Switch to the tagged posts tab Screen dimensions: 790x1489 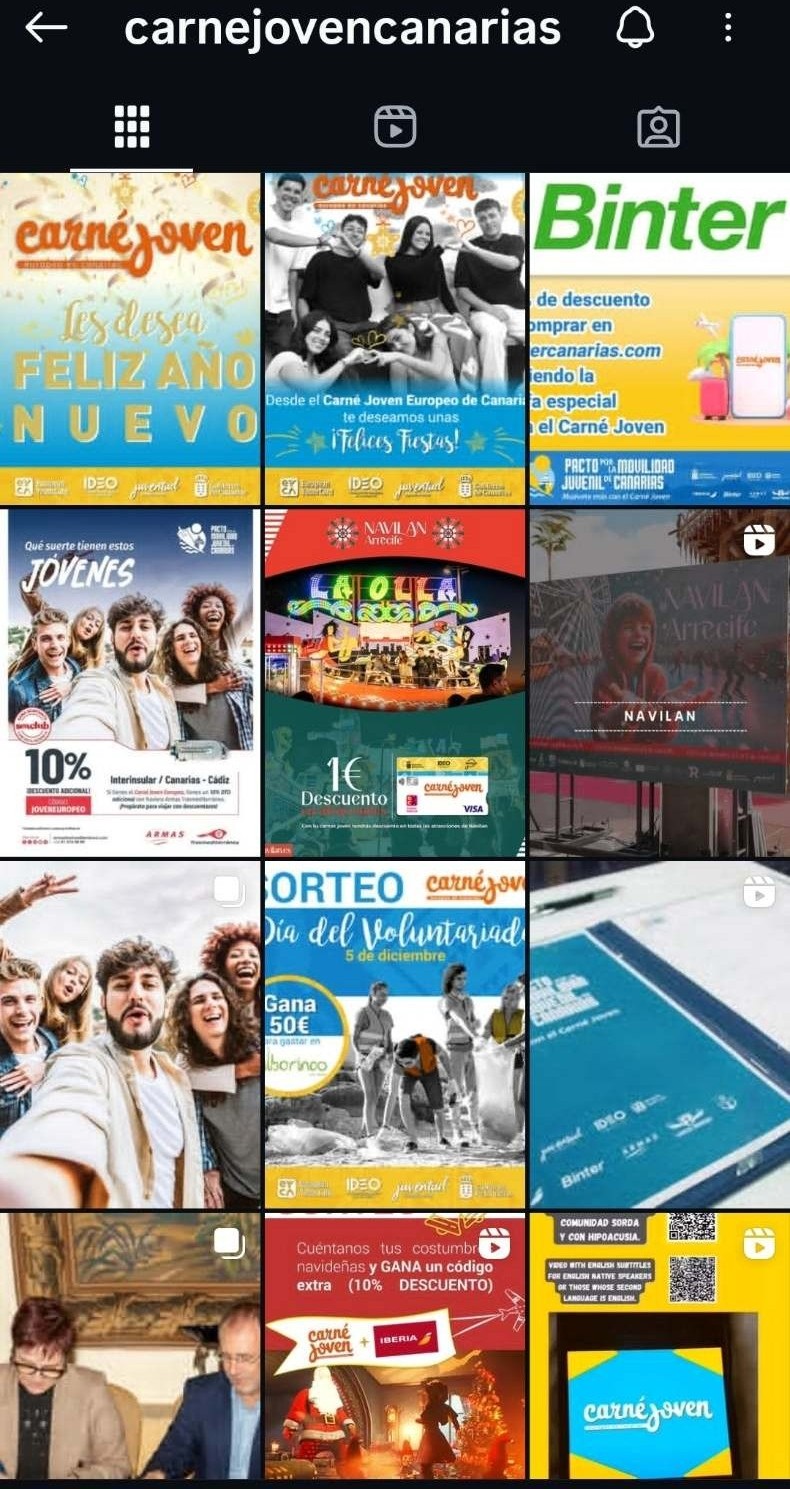[658, 127]
